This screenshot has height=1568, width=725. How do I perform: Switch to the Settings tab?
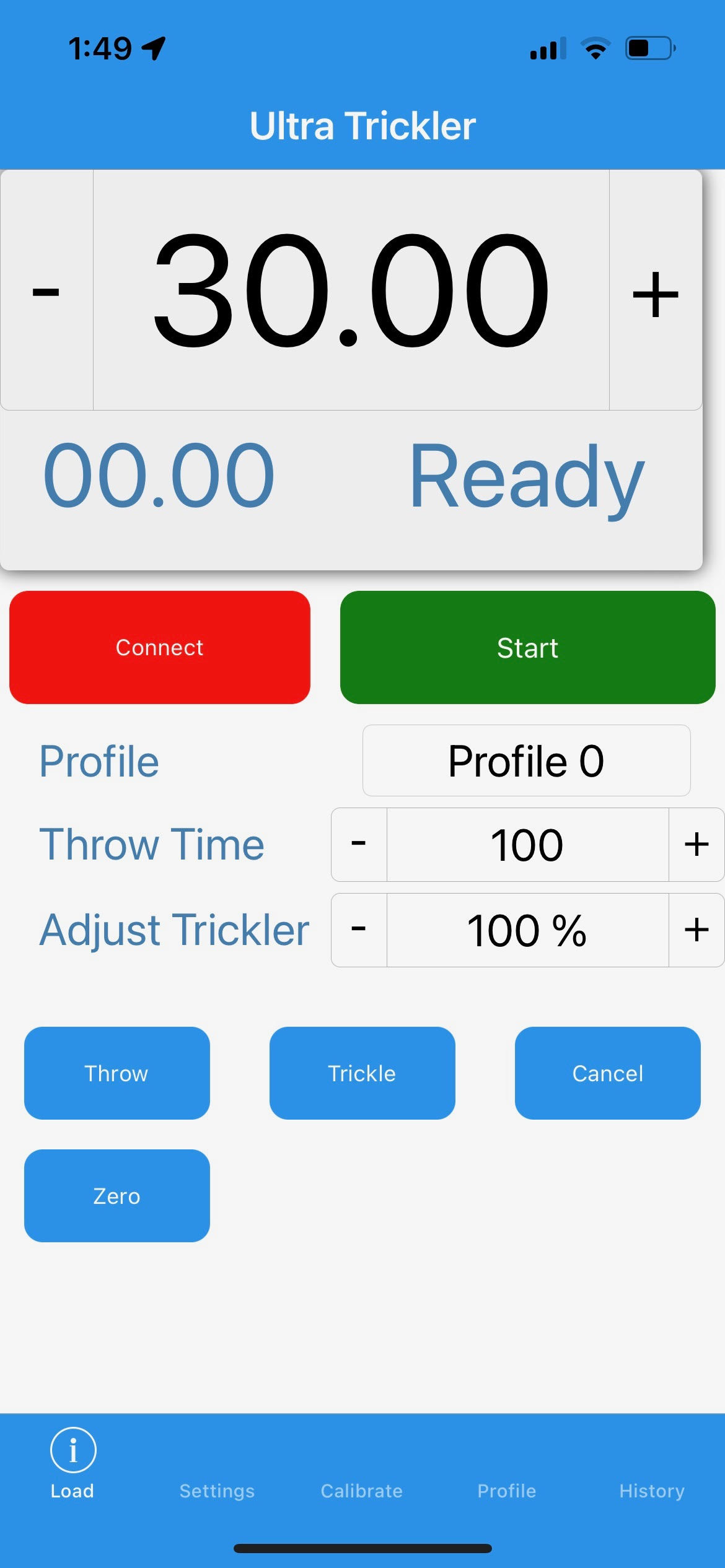(217, 1491)
